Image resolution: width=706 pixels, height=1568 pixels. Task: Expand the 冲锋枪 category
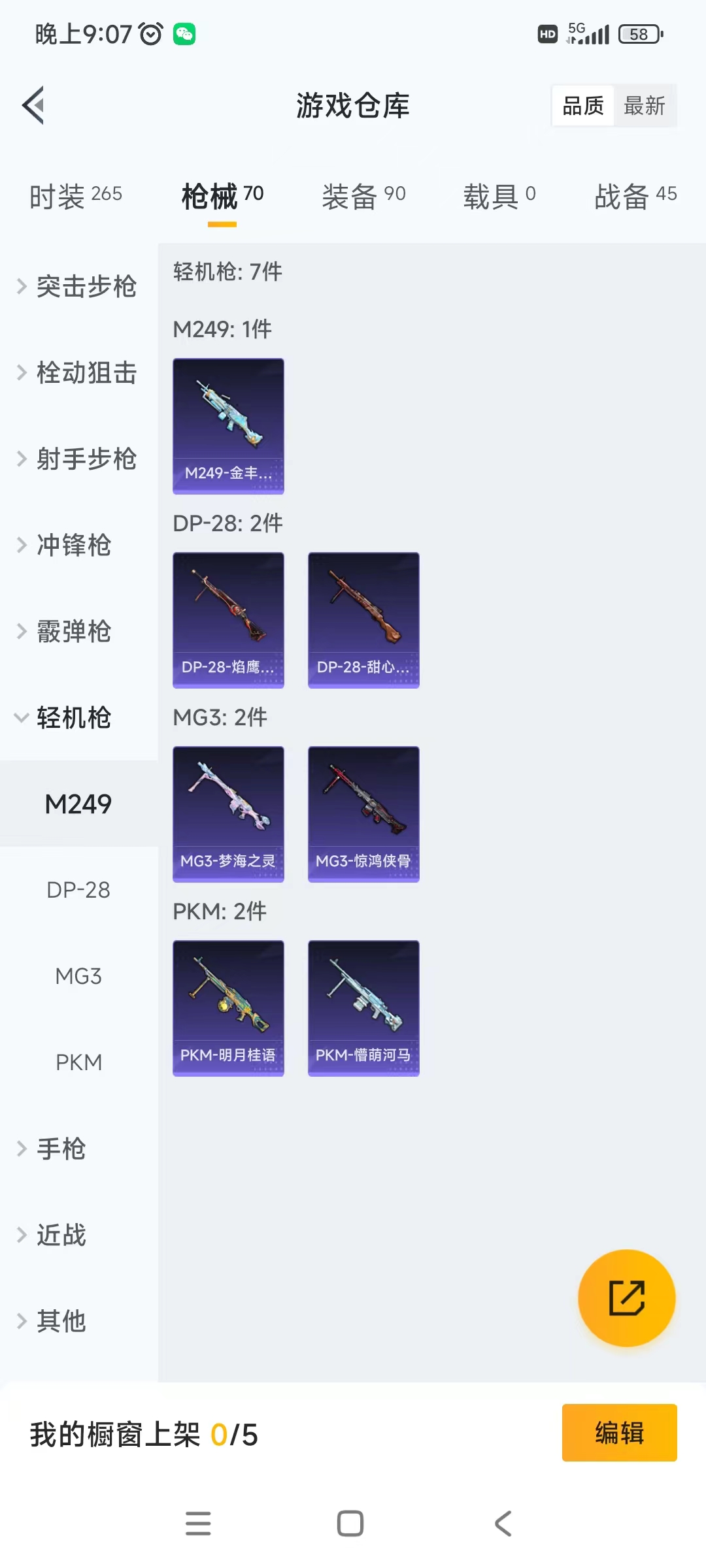pyautogui.click(x=73, y=545)
